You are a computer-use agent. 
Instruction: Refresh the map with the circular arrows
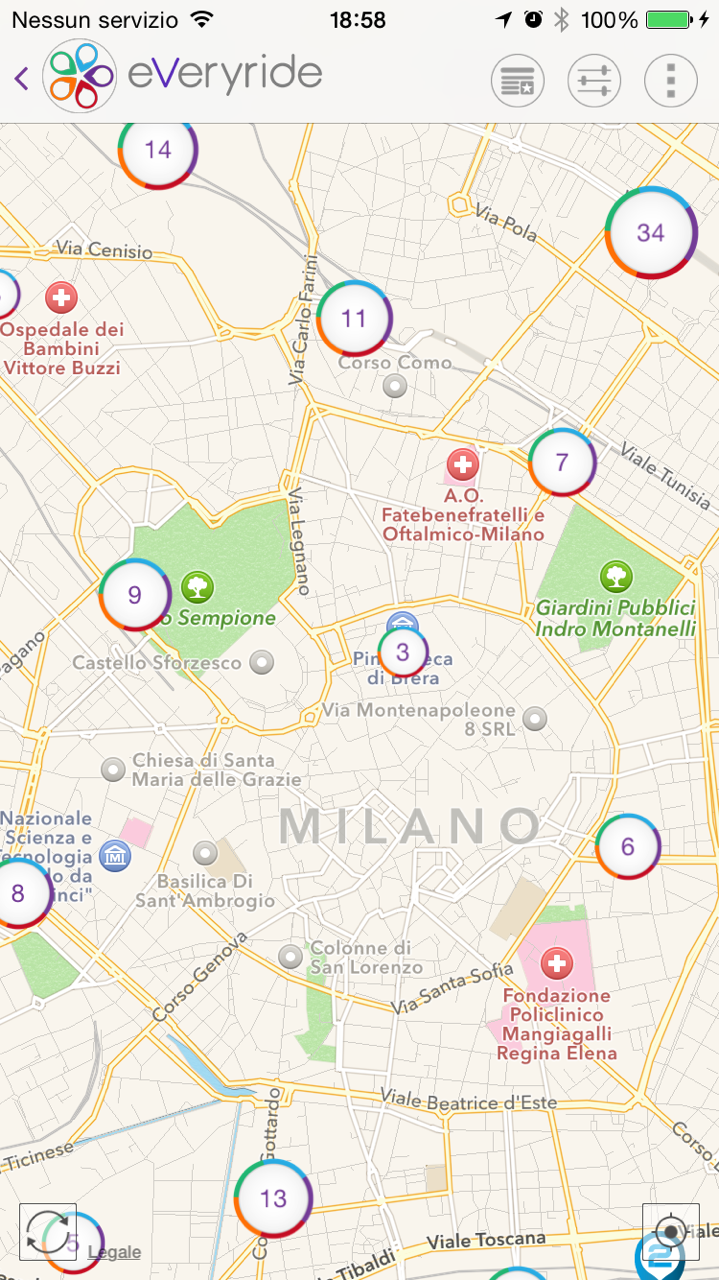(48, 1231)
